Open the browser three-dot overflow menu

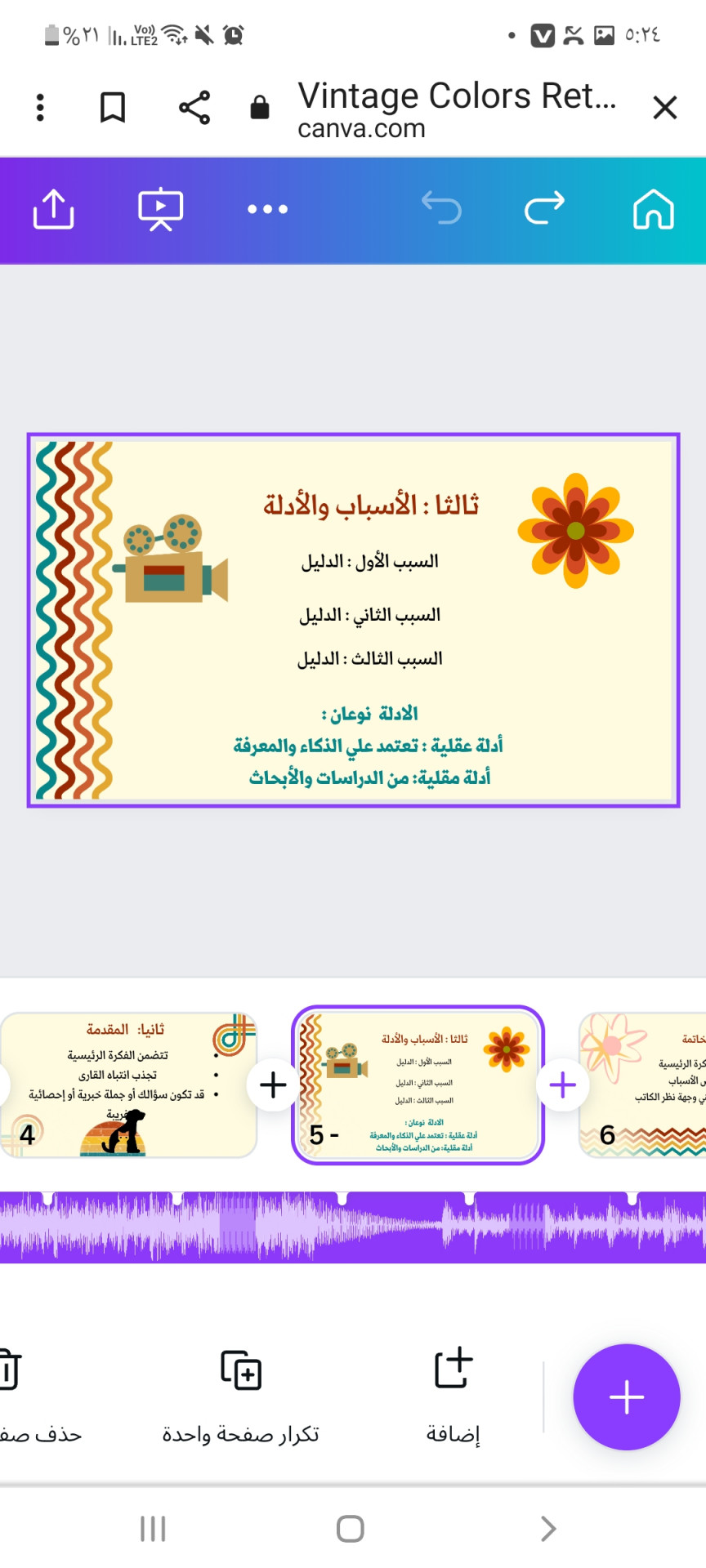(x=40, y=107)
